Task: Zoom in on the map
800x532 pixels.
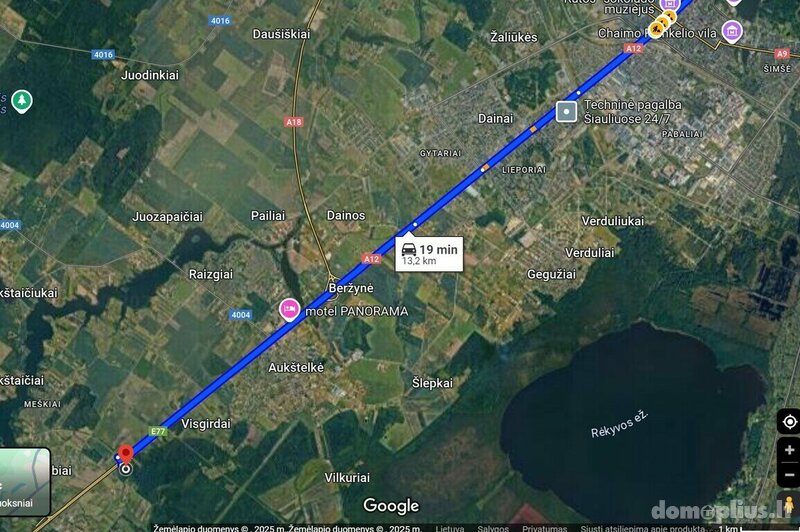Action: tap(789, 450)
